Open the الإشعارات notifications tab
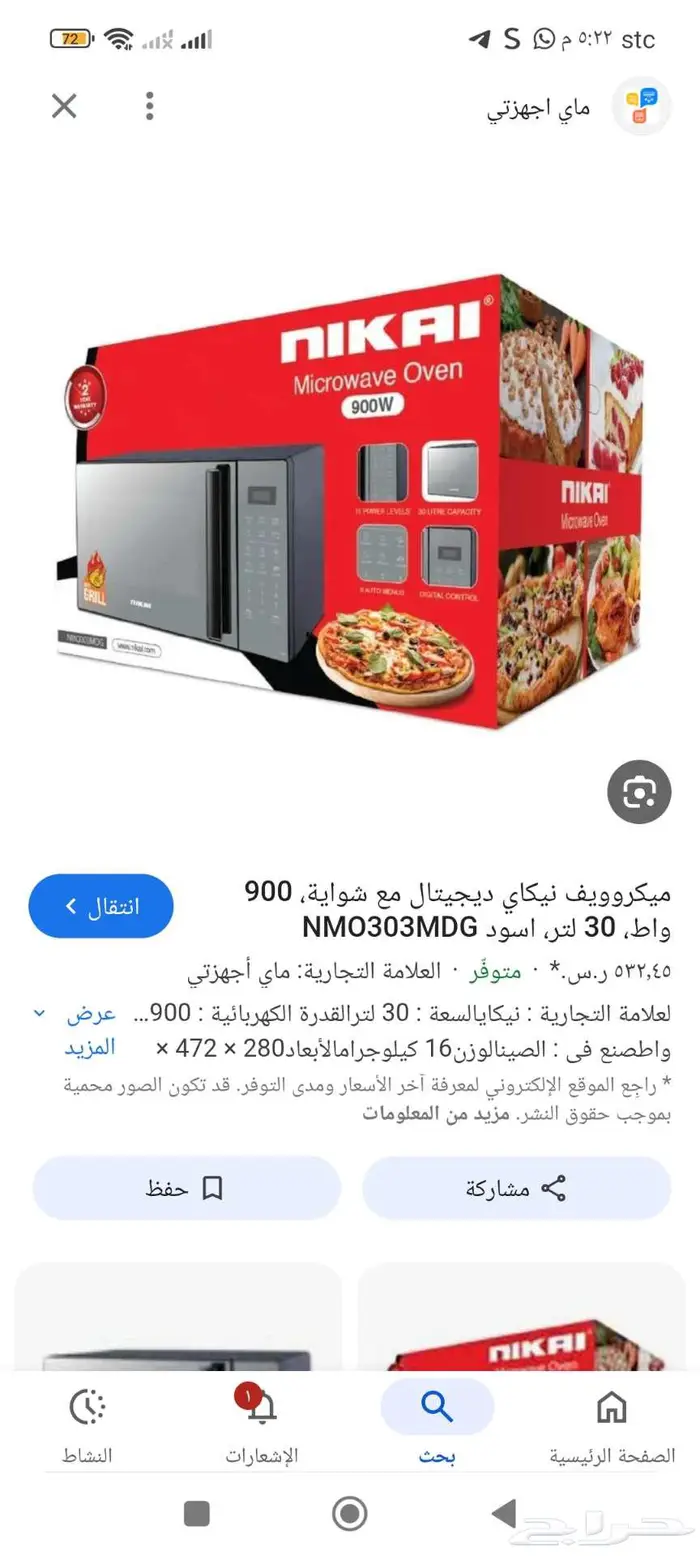700x1556 pixels. pos(262,1421)
